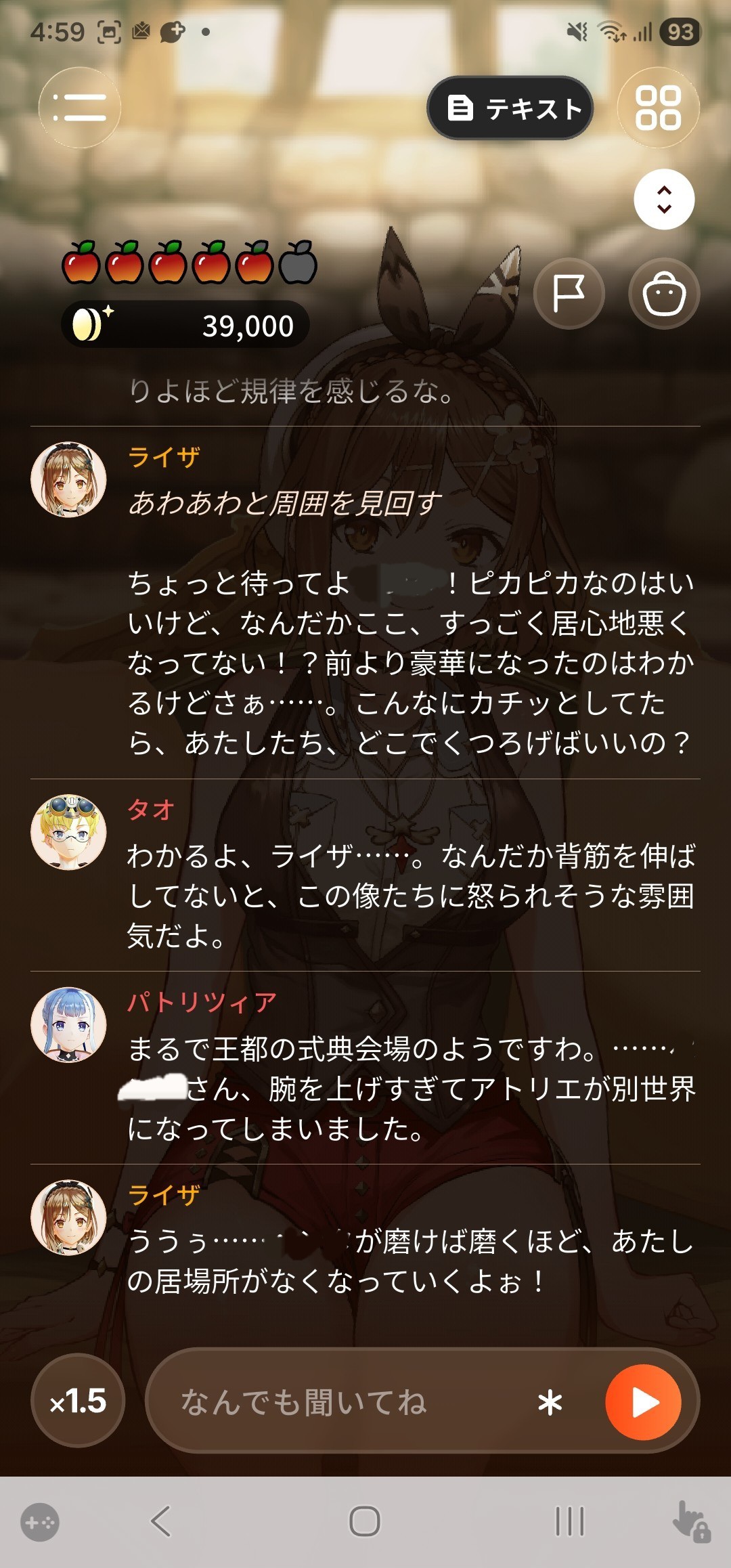731x1568 pixels.
Task: Toggle the expand/collapse arrows button
Action: 664,199
